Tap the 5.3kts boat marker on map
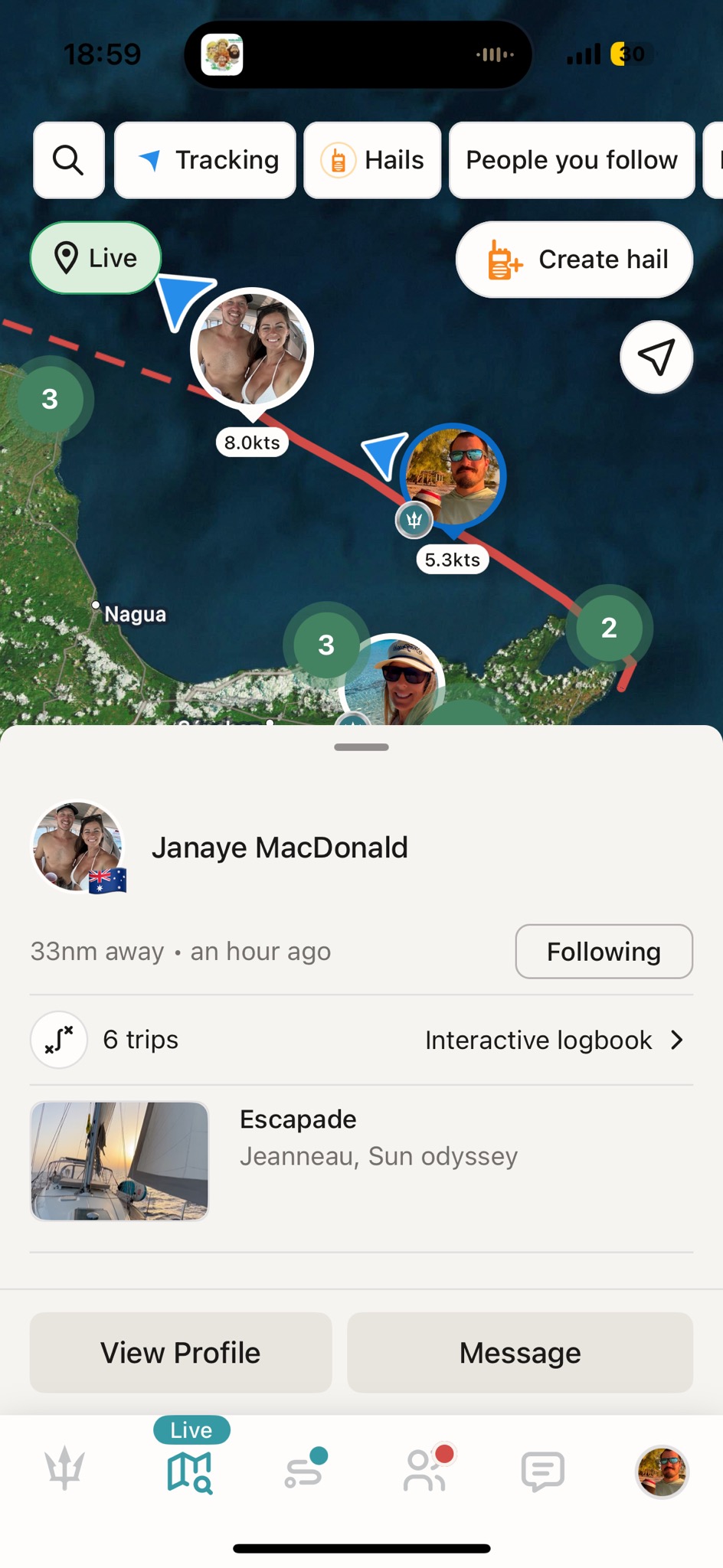The width and height of the screenshot is (723, 1568). 453,476
